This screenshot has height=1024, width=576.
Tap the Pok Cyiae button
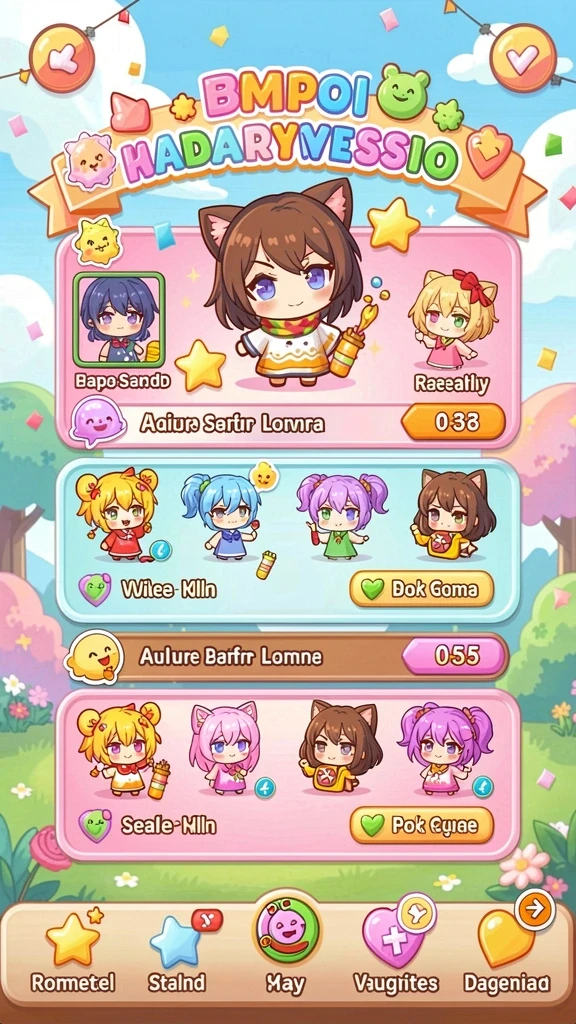422,825
